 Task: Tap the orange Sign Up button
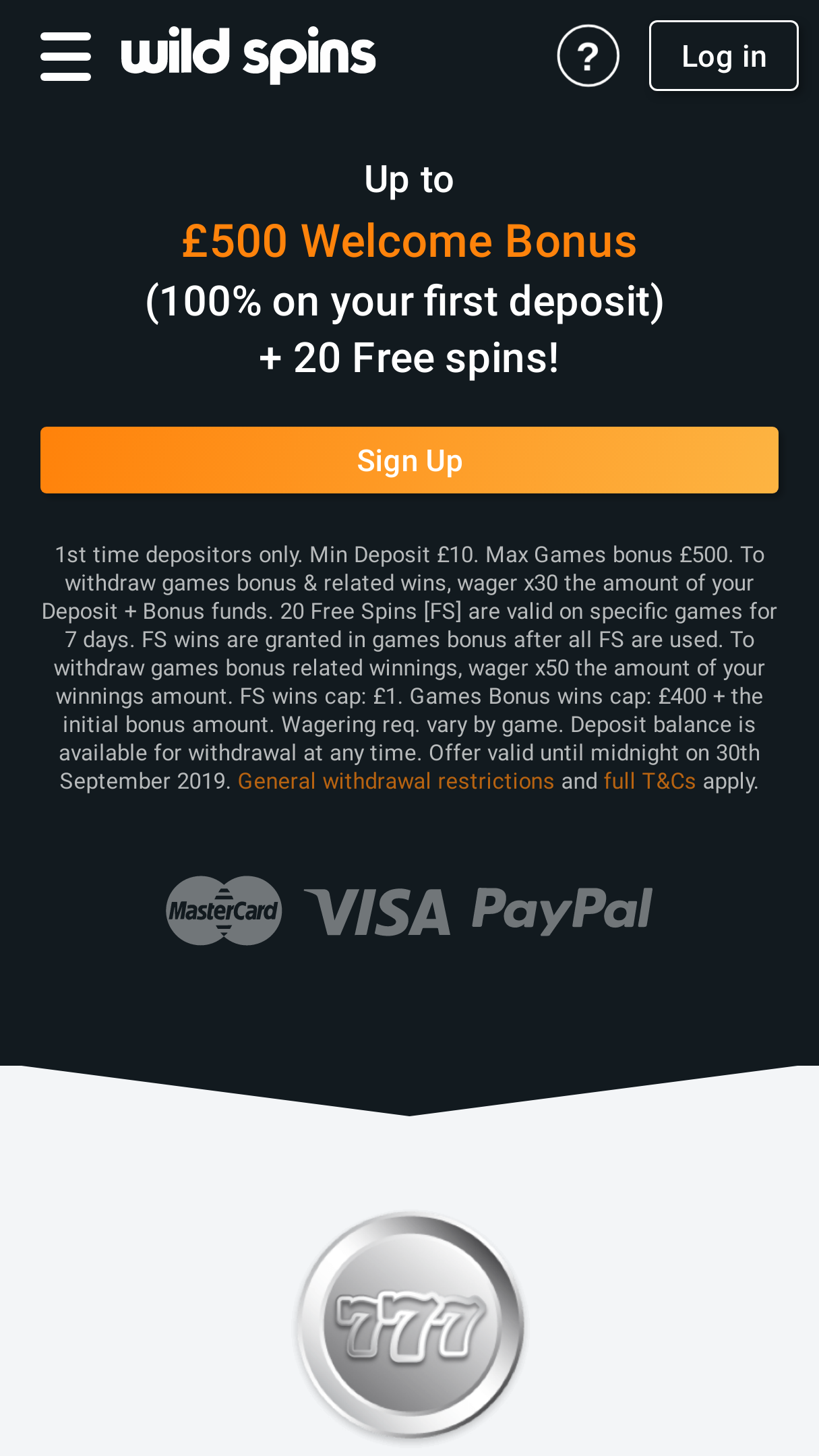(409, 460)
